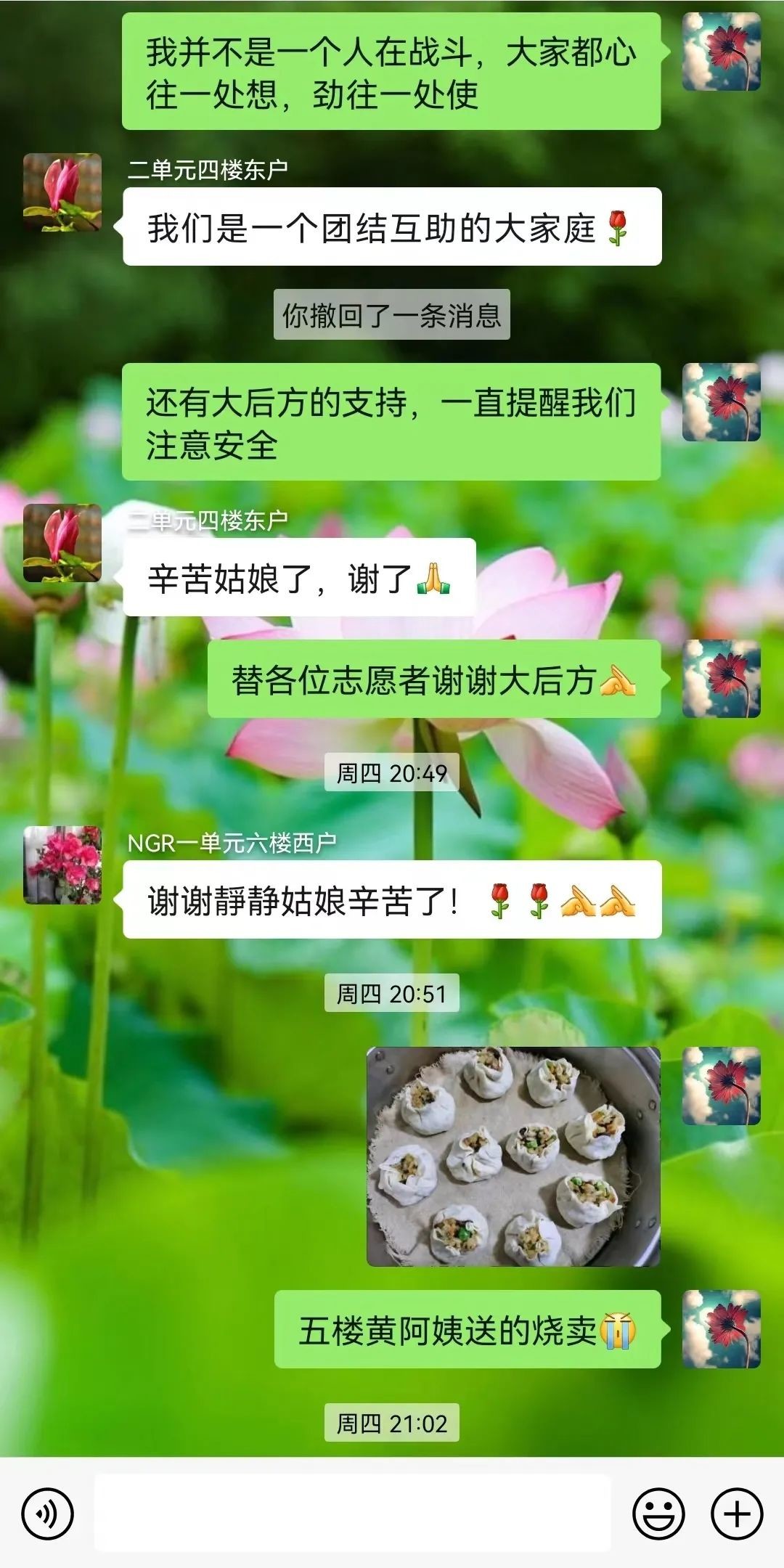Switch to voice message input
This screenshot has width=784, height=1568.
(47, 1514)
